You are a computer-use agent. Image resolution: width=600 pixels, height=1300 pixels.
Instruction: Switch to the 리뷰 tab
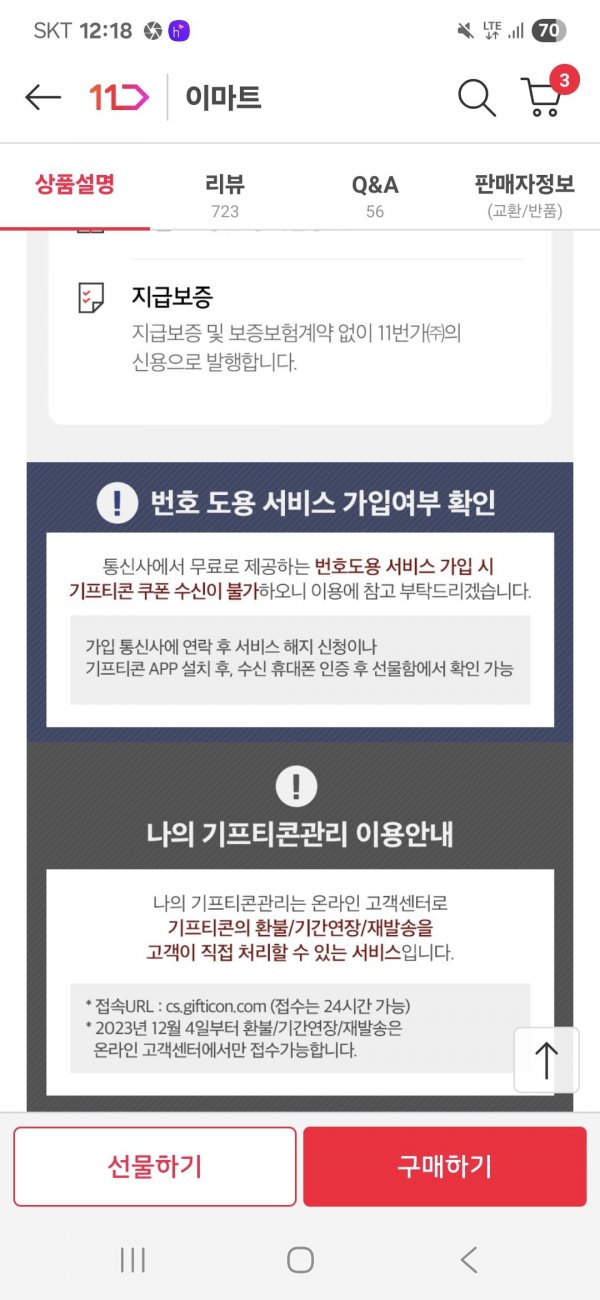(225, 193)
